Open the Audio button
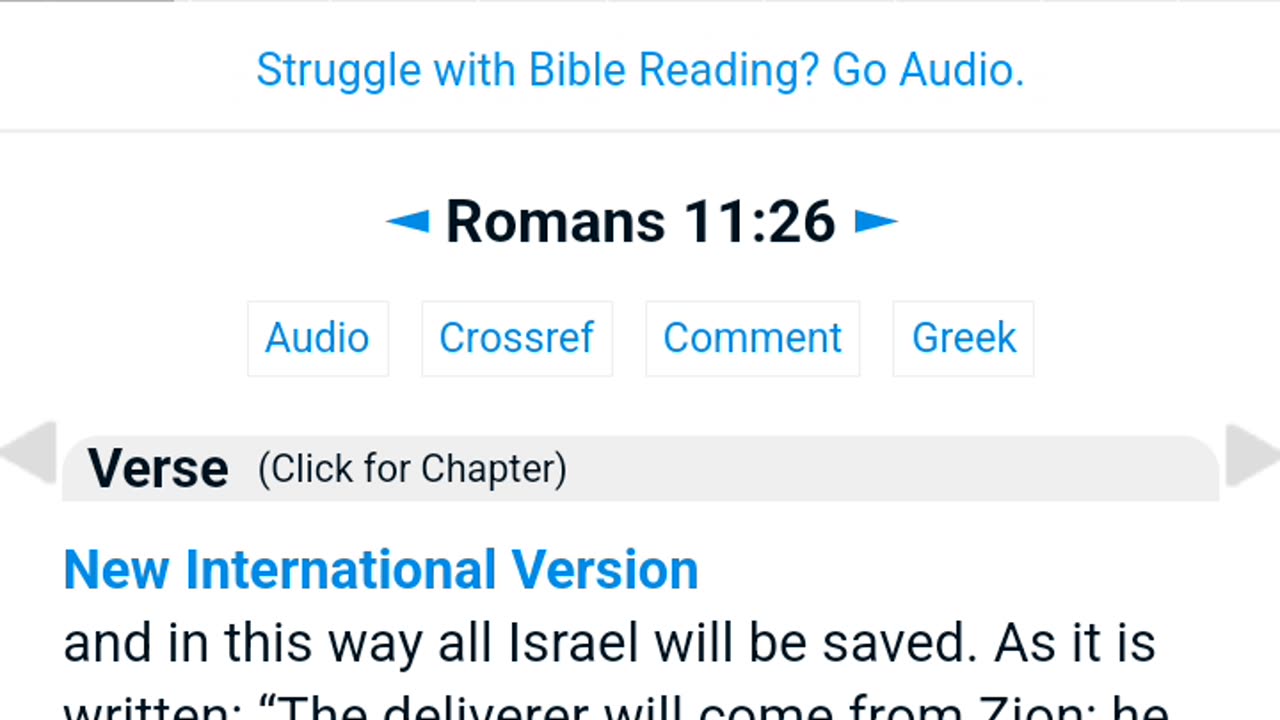Viewport: 1280px width, 720px height. tap(317, 338)
